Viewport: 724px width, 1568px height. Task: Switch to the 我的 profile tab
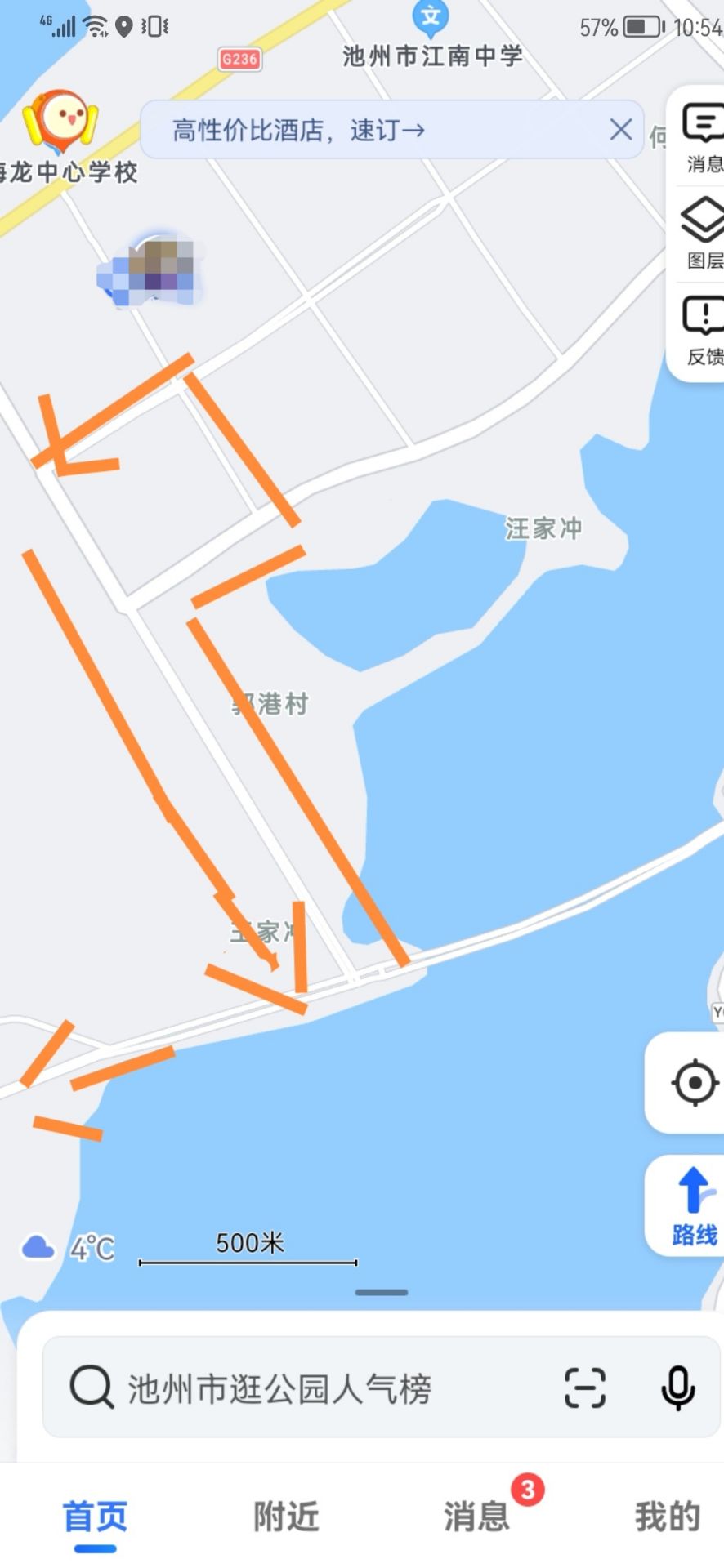coord(668,1517)
